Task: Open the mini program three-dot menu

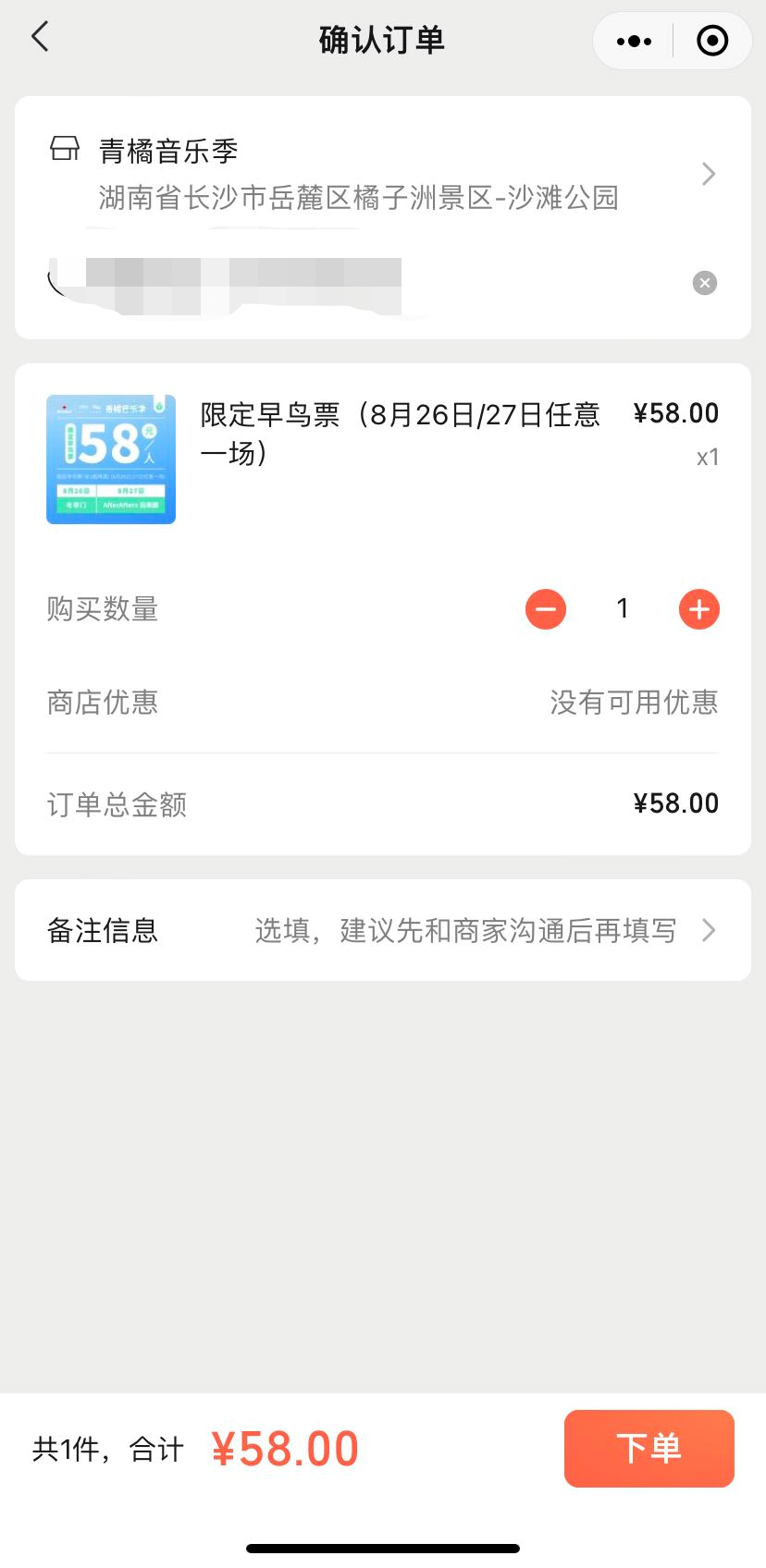Action: click(634, 41)
